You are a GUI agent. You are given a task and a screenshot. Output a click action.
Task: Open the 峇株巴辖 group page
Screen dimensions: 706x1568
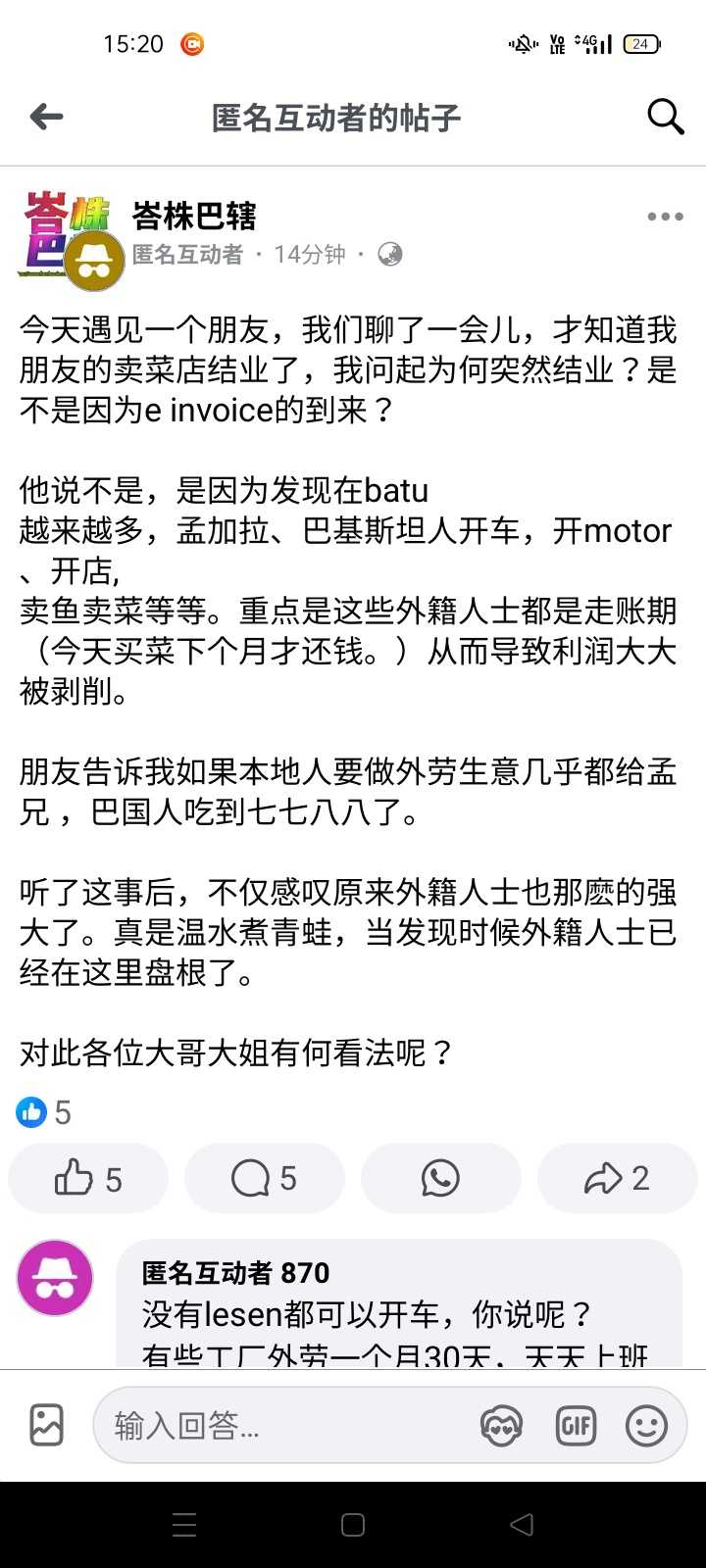(x=194, y=216)
